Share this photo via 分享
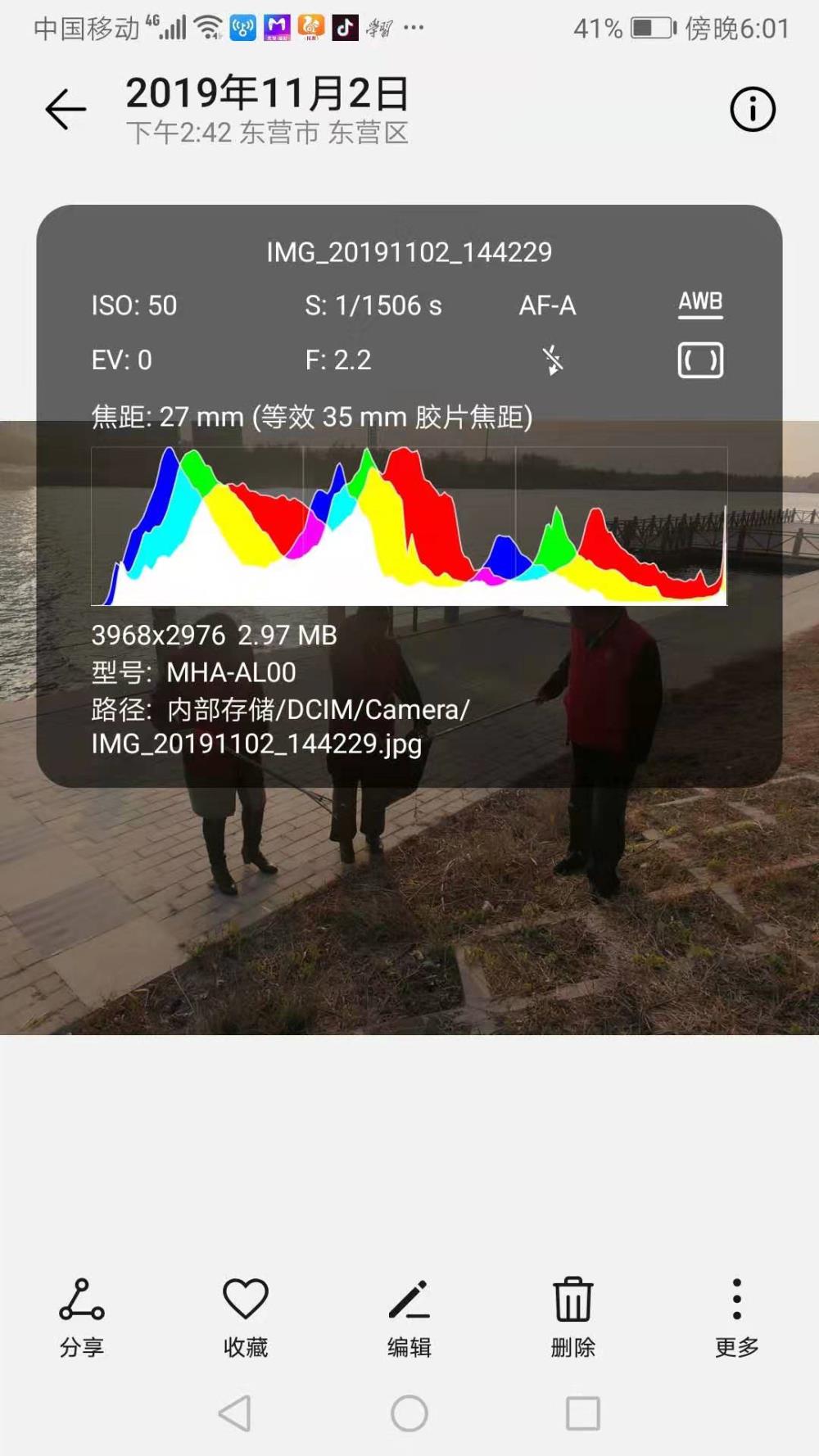The height and width of the screenshot is (1456, 819). click(x=82, y=1318)
